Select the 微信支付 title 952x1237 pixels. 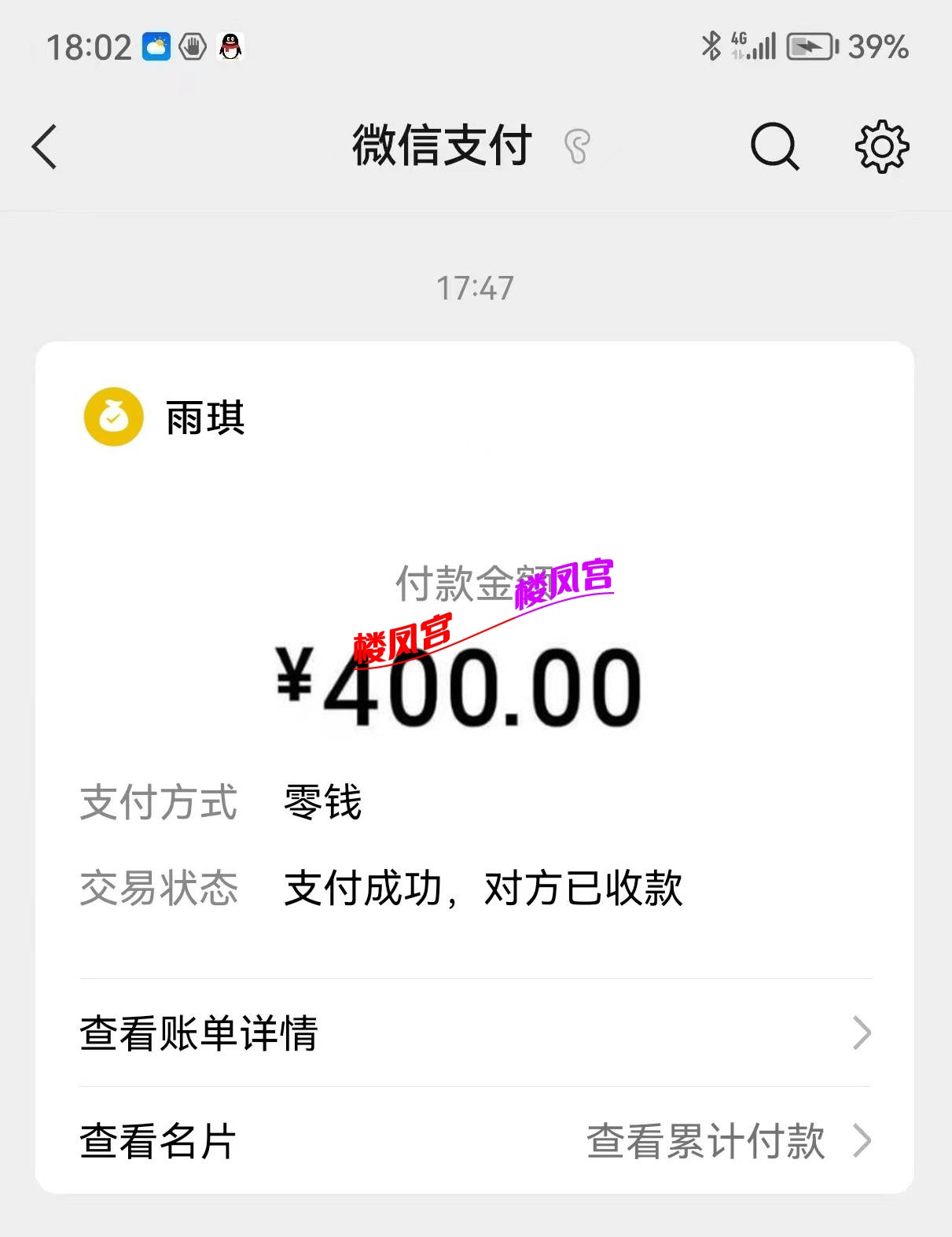pos(441,145)
